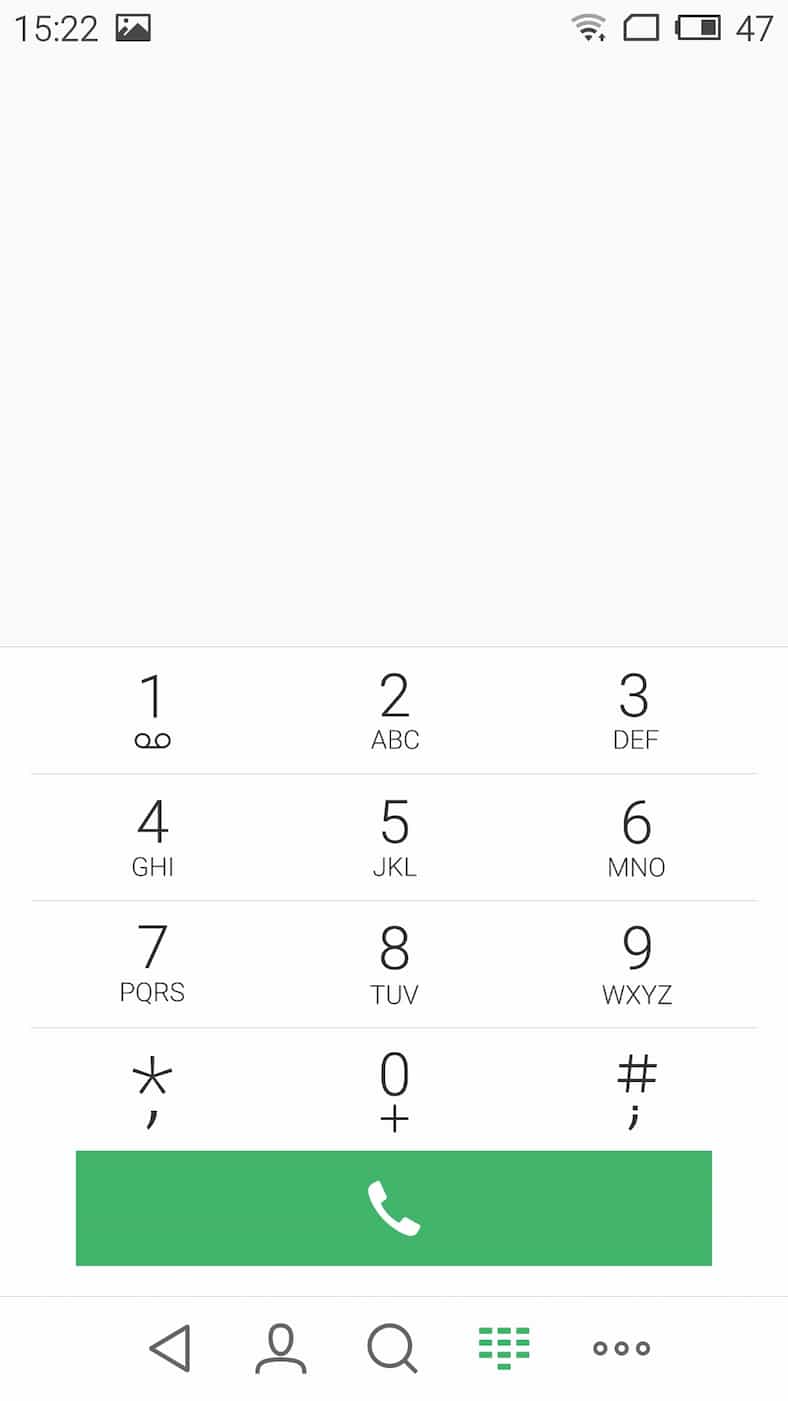Dial the 9 WXYZ key
Screen dimensions: 788x1401
point(635,964)
